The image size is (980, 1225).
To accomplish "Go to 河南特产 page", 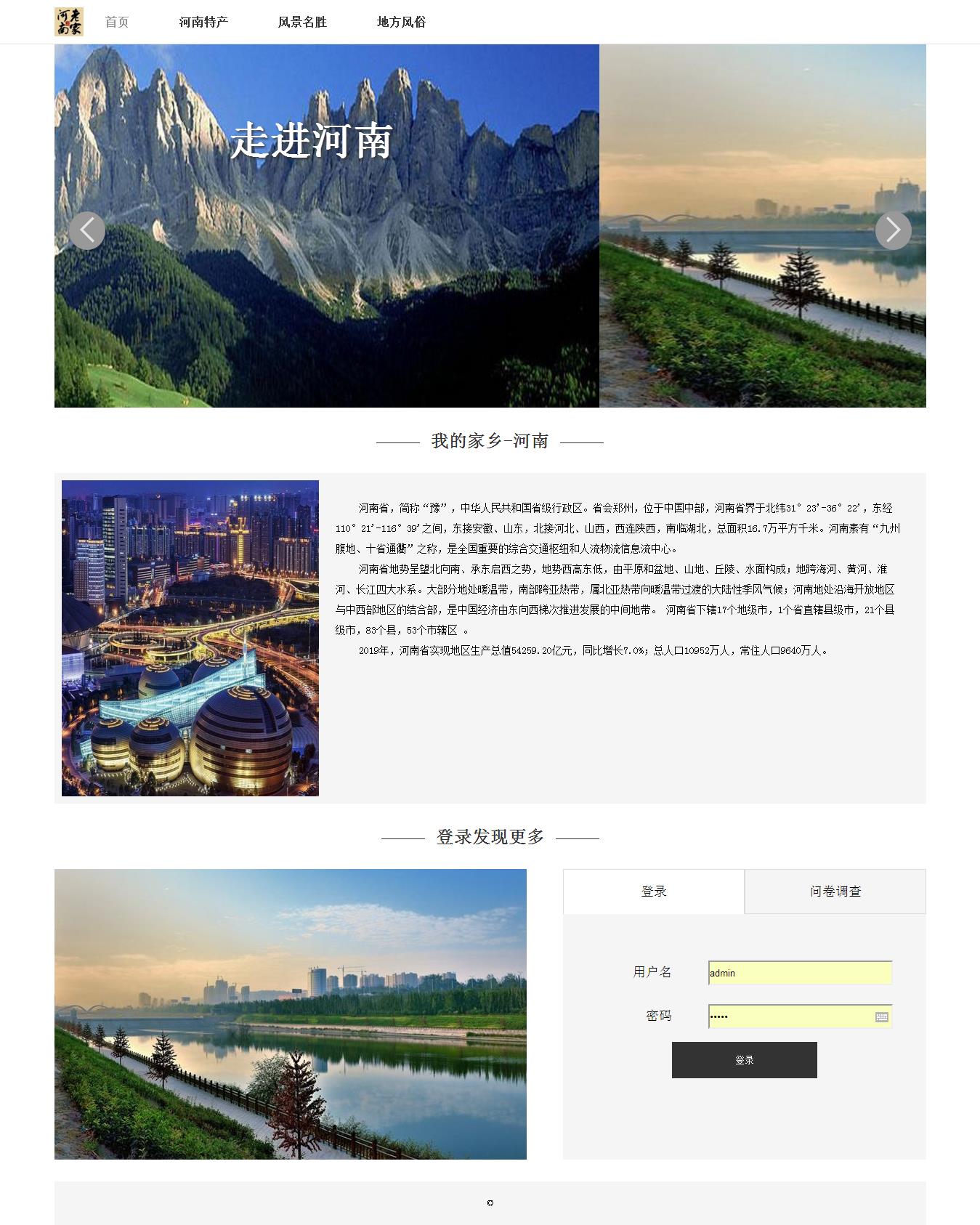I will [x=203, y=22].
